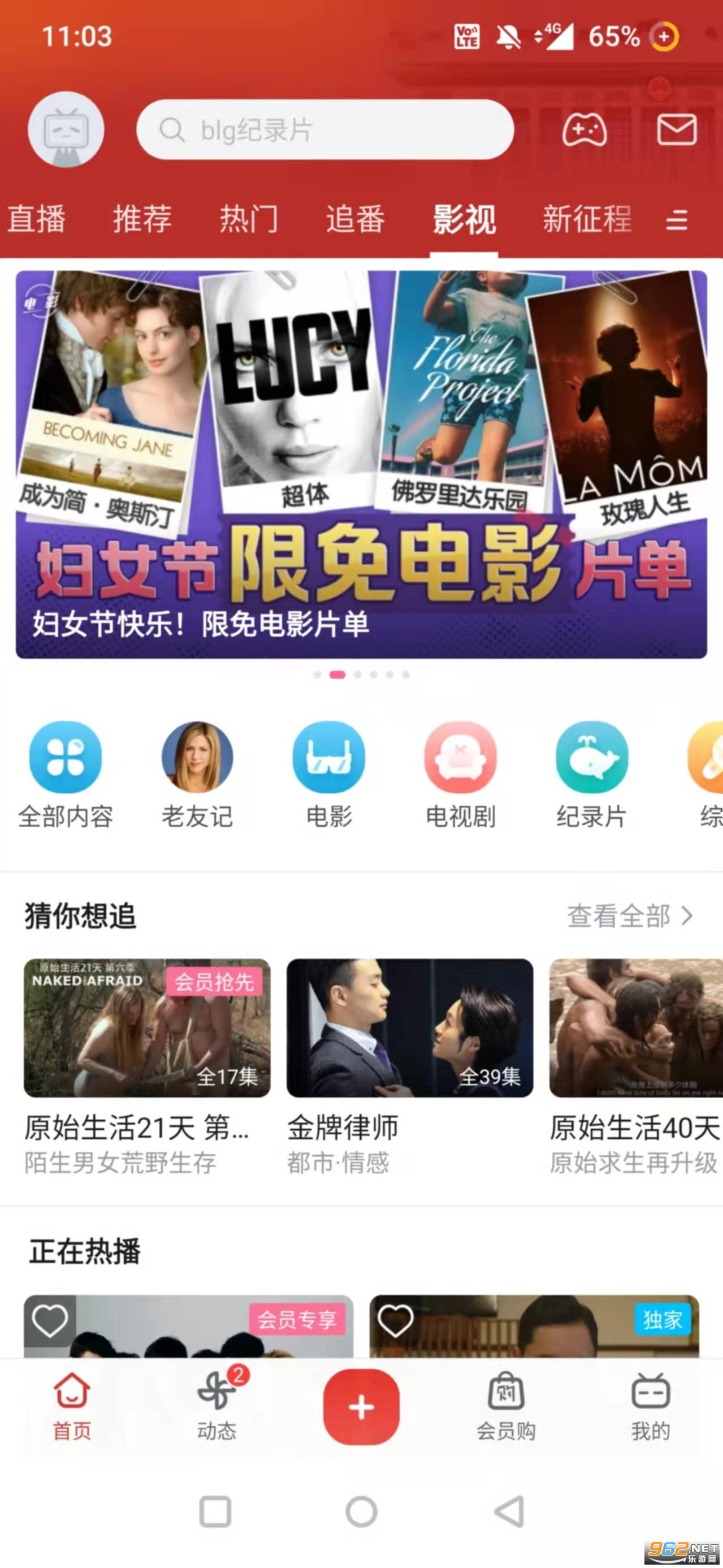The image size is (723, 1568).
Task: Tap the 老友记 (Friends) channel icon
Action: click(x=197, y=758)
